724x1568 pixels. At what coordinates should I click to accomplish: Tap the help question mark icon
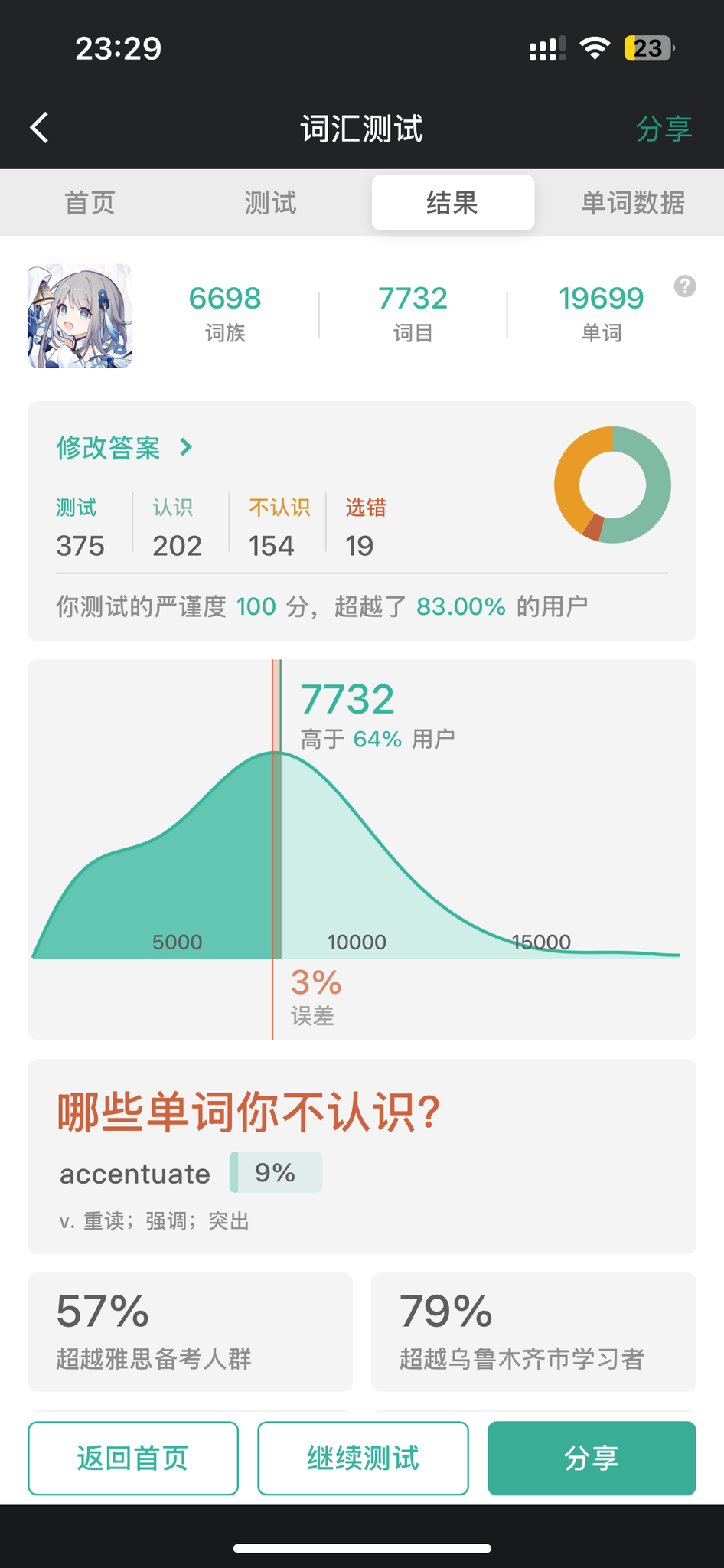683,286
